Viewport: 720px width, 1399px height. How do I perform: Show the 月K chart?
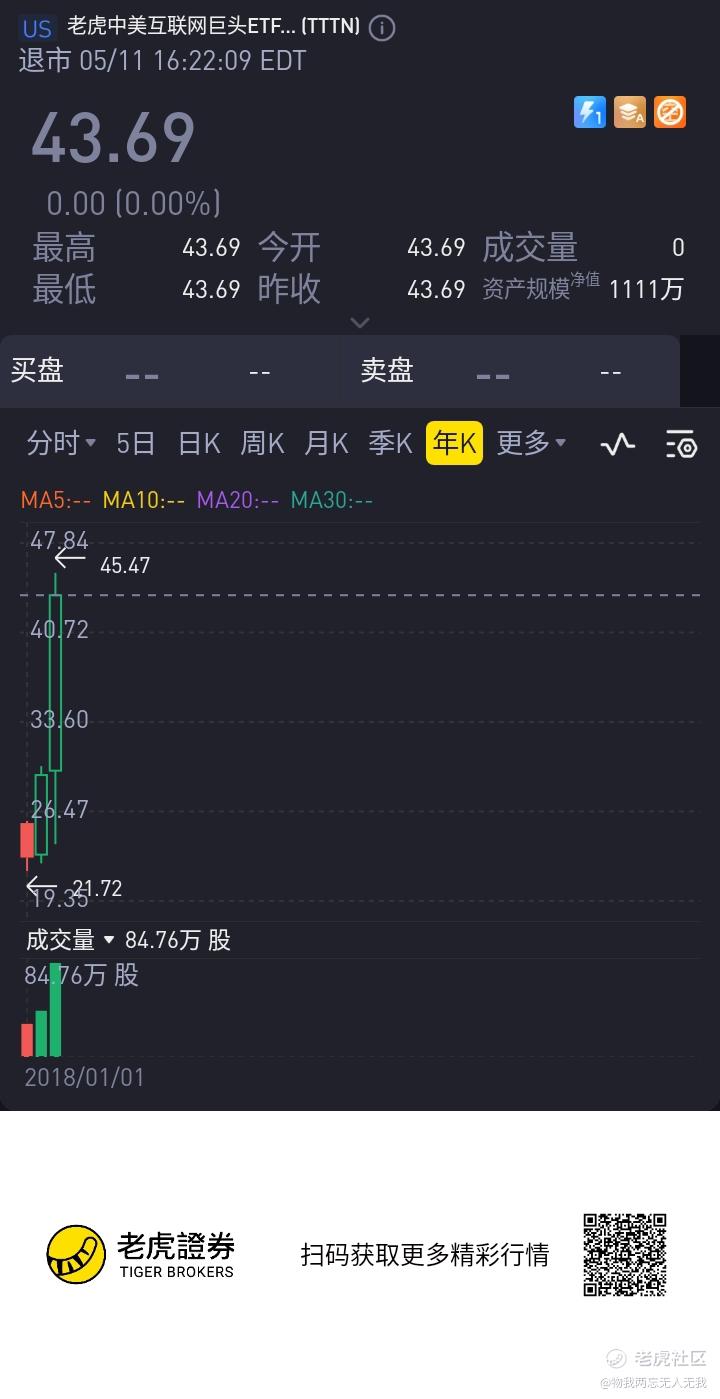coord(326,443)
